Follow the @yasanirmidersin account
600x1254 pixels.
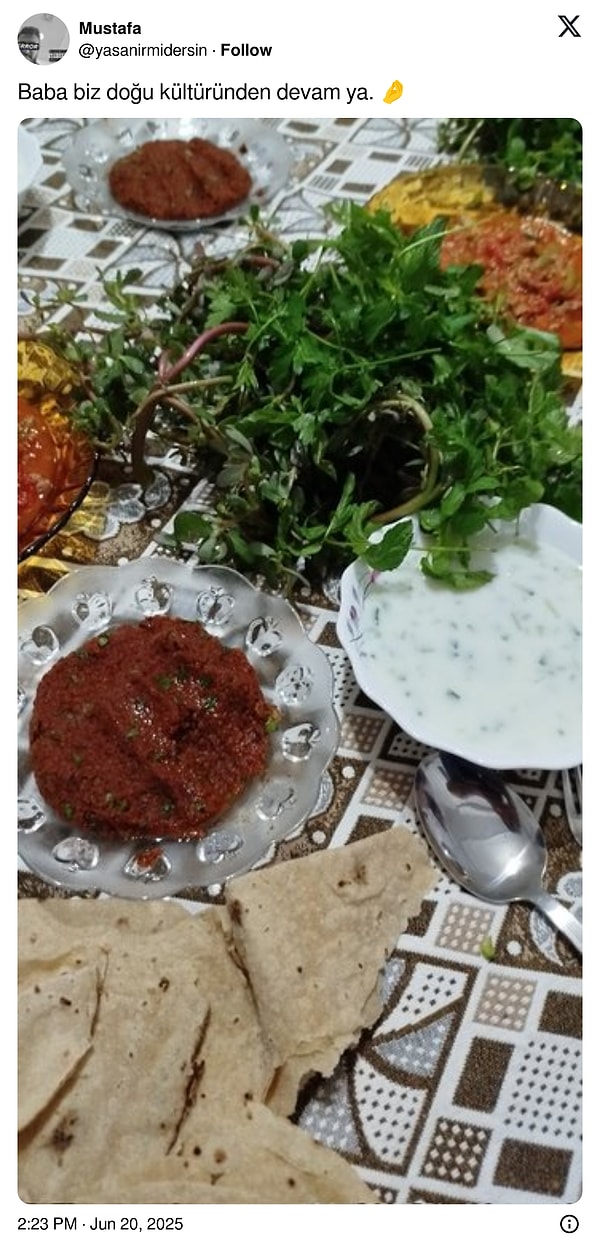[x=246, y=50]
